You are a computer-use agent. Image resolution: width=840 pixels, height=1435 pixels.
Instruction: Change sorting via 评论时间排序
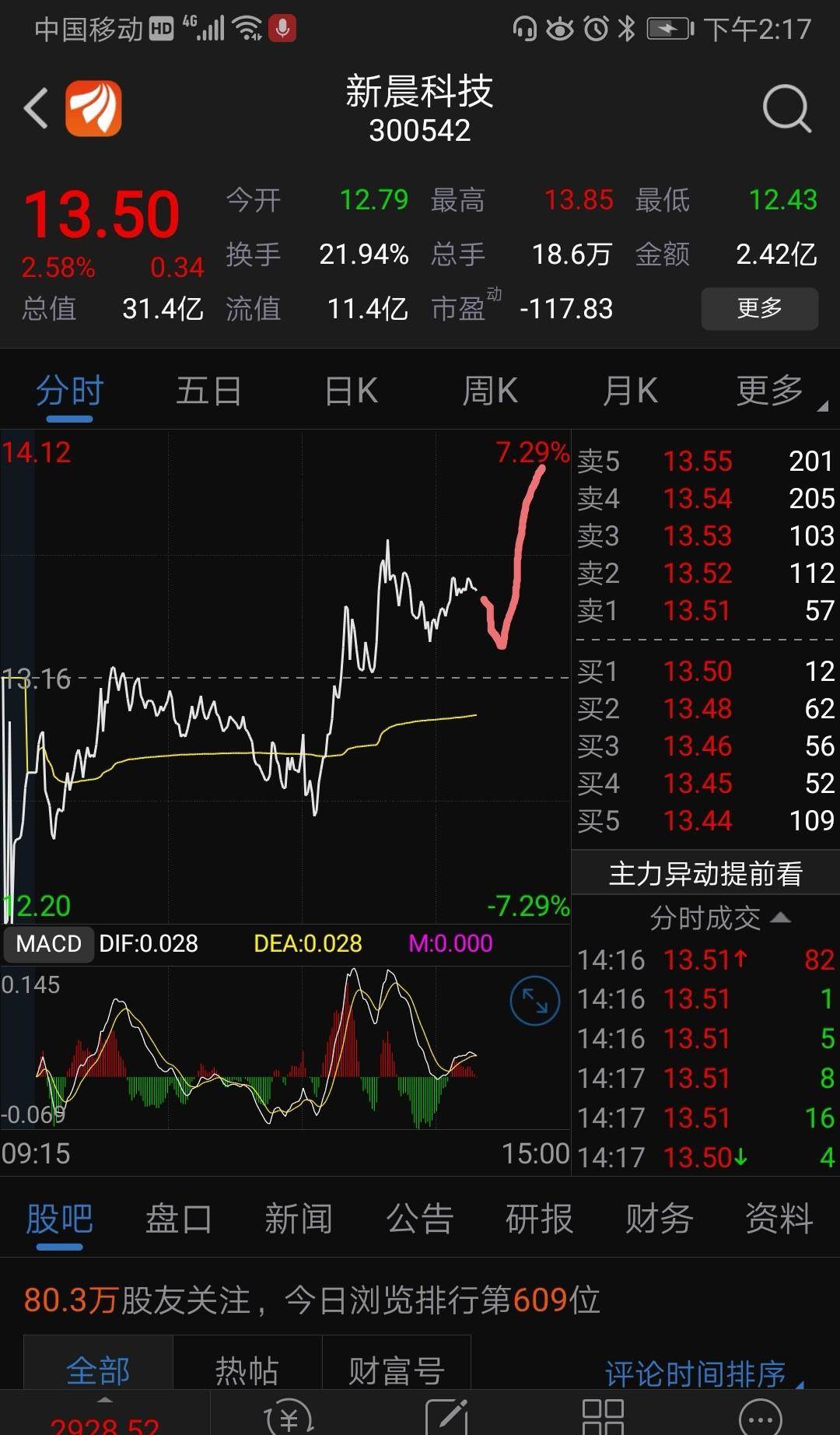[696, 1374]
